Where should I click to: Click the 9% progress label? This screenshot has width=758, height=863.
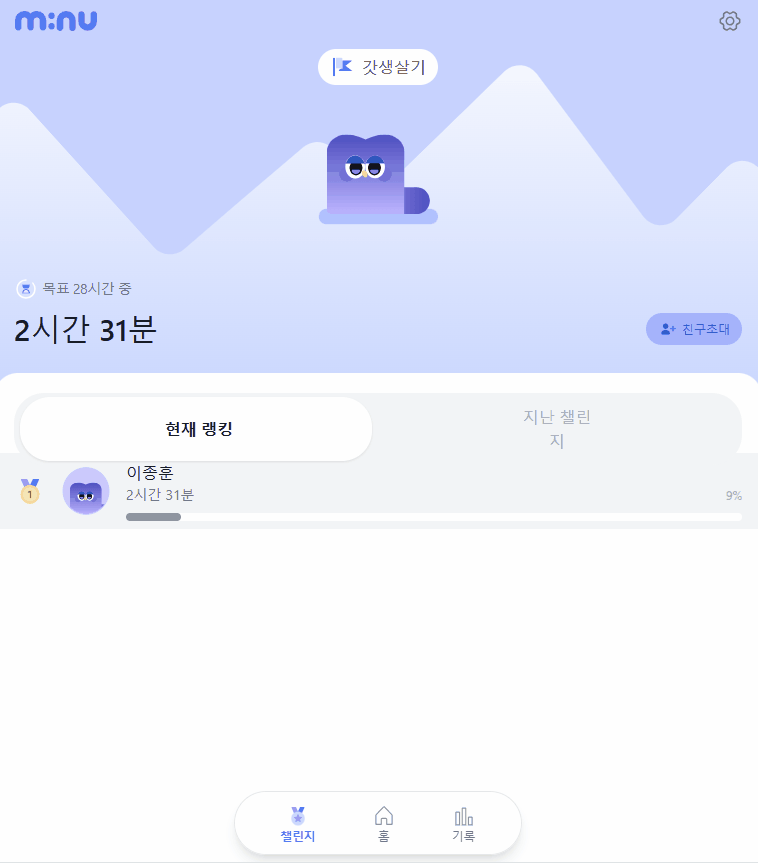tap(733, 496)
